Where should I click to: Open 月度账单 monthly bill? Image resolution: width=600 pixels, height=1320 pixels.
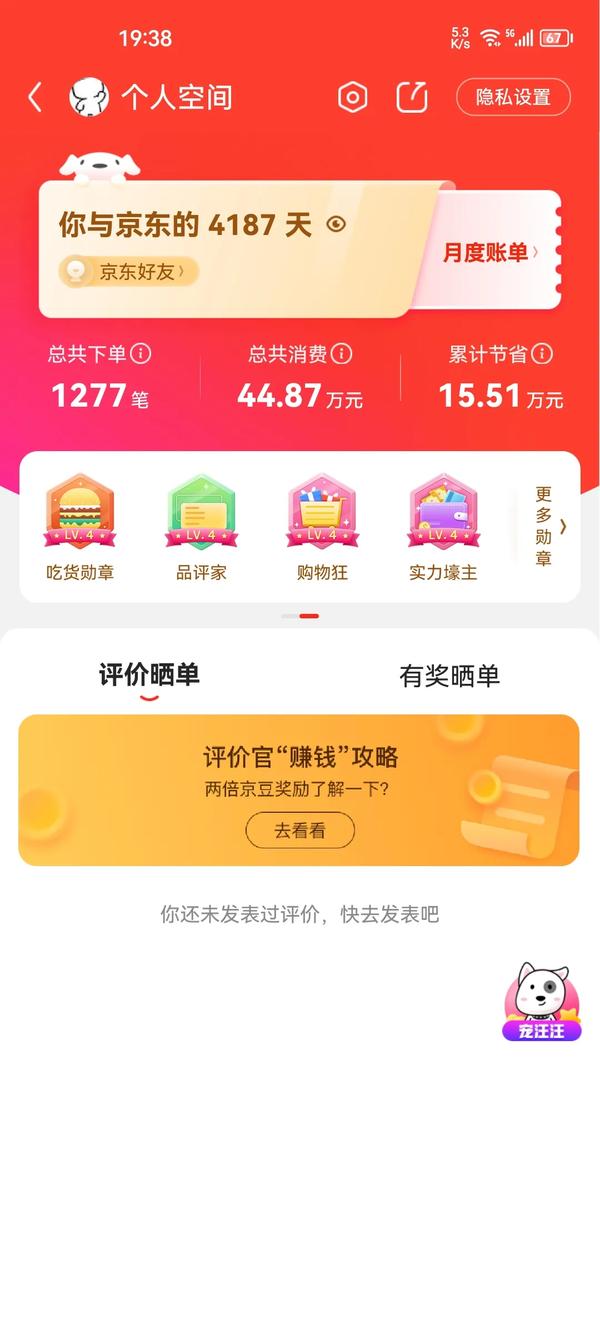click(490, 252)
